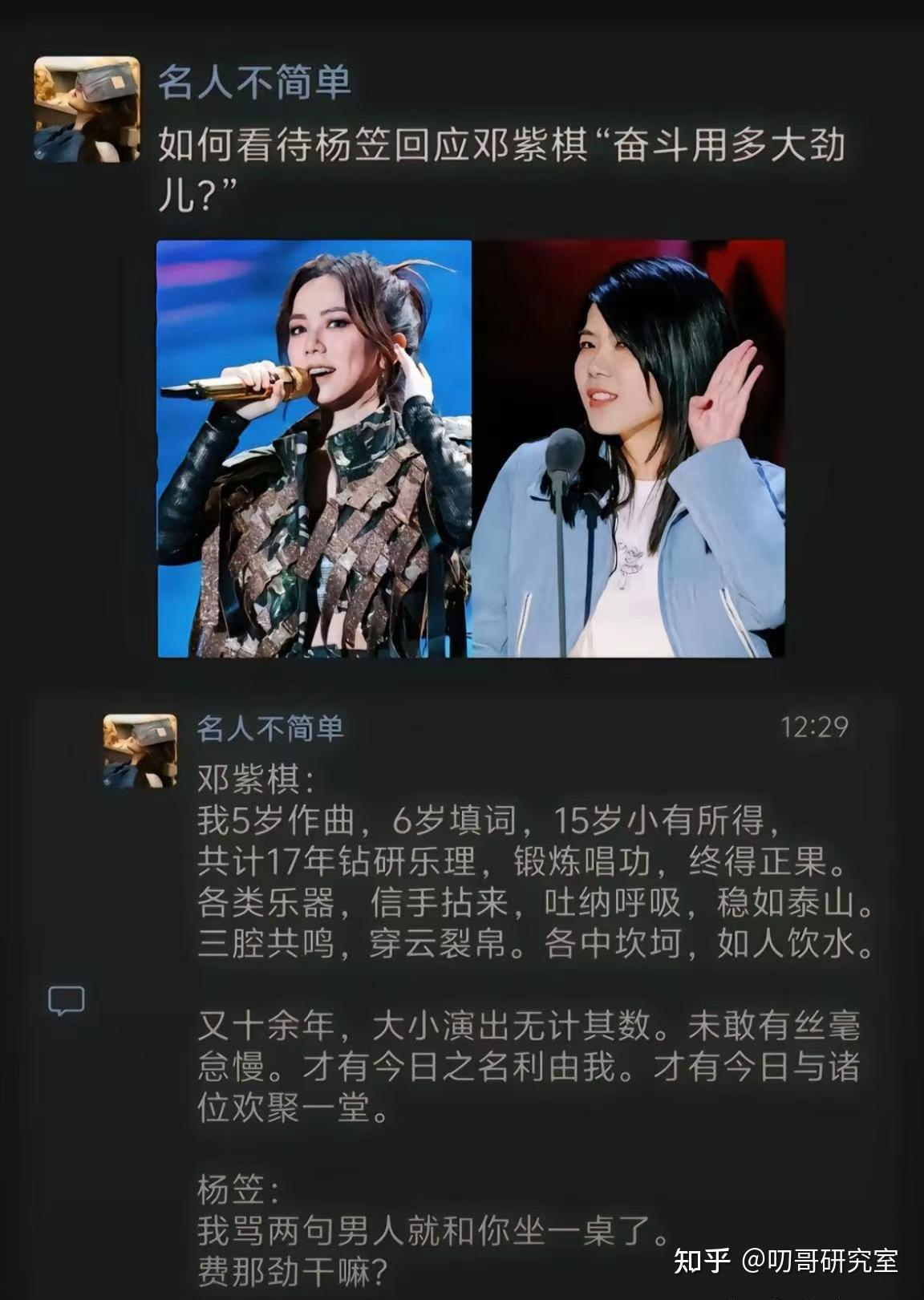This screenshot has height=1300, width=924.
Task: Tap the comment icon on the left margin
Action: coord(68,999)
